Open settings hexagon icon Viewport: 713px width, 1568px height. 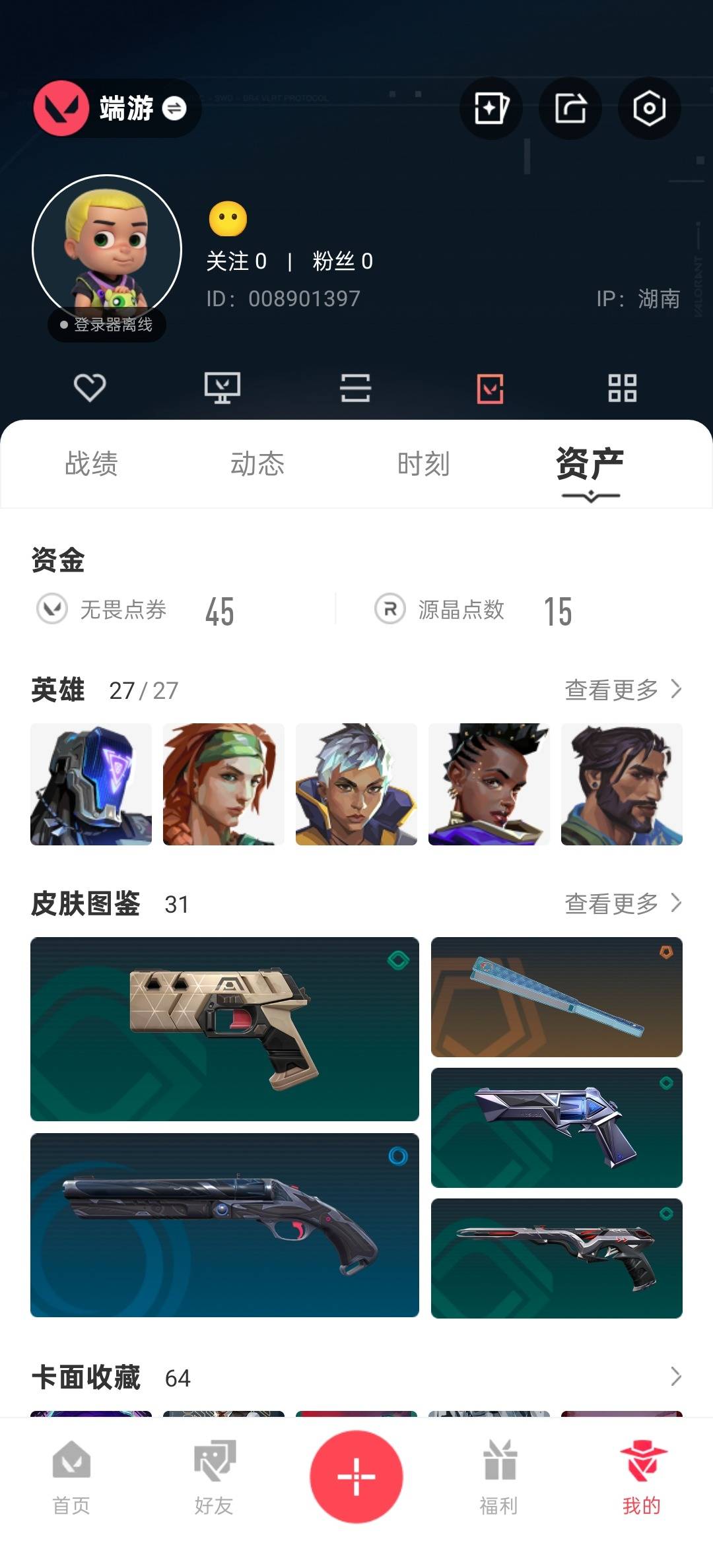(649, 108)
